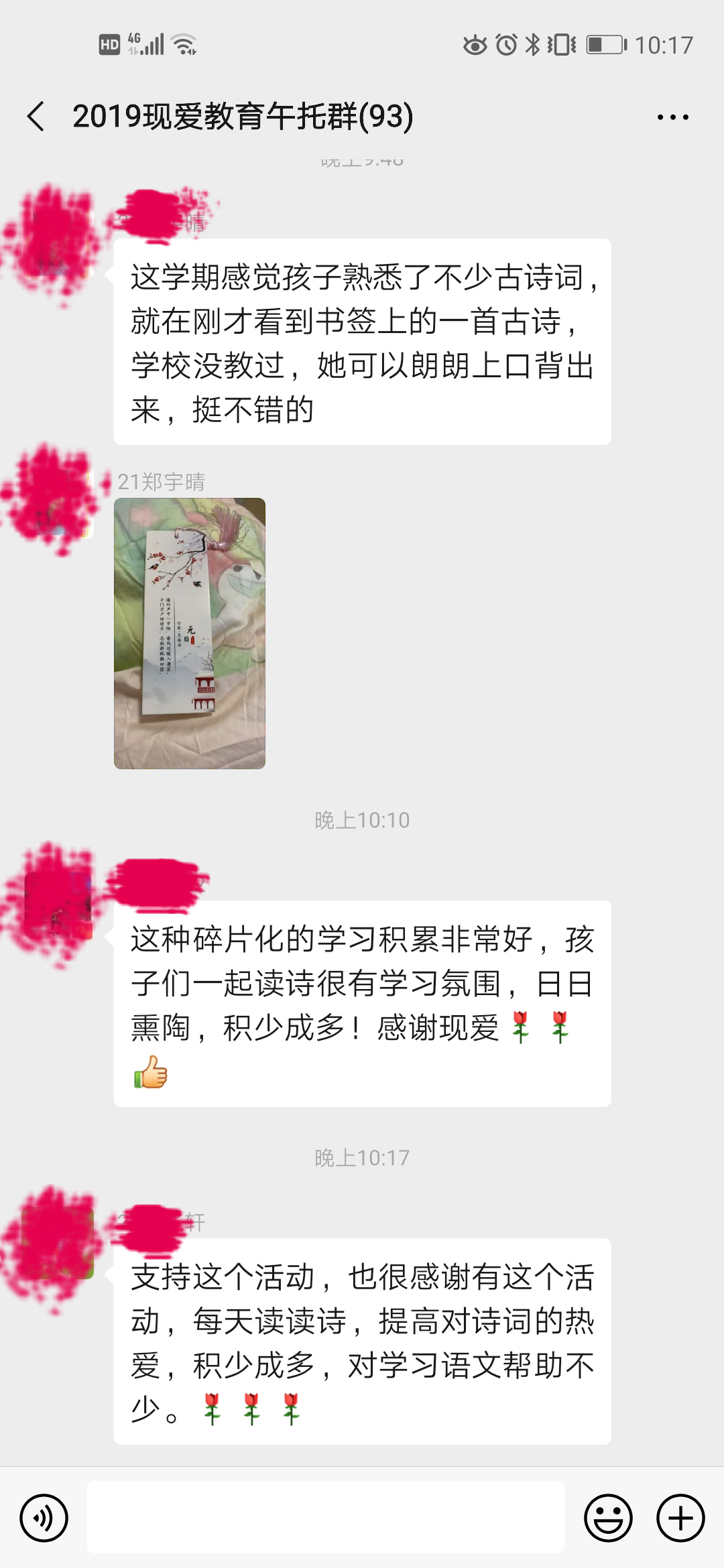This screenshot has width=724, height=1568.
Task: Open the emoji picker
Action: pyautogui.click(x=608, y=1518)
